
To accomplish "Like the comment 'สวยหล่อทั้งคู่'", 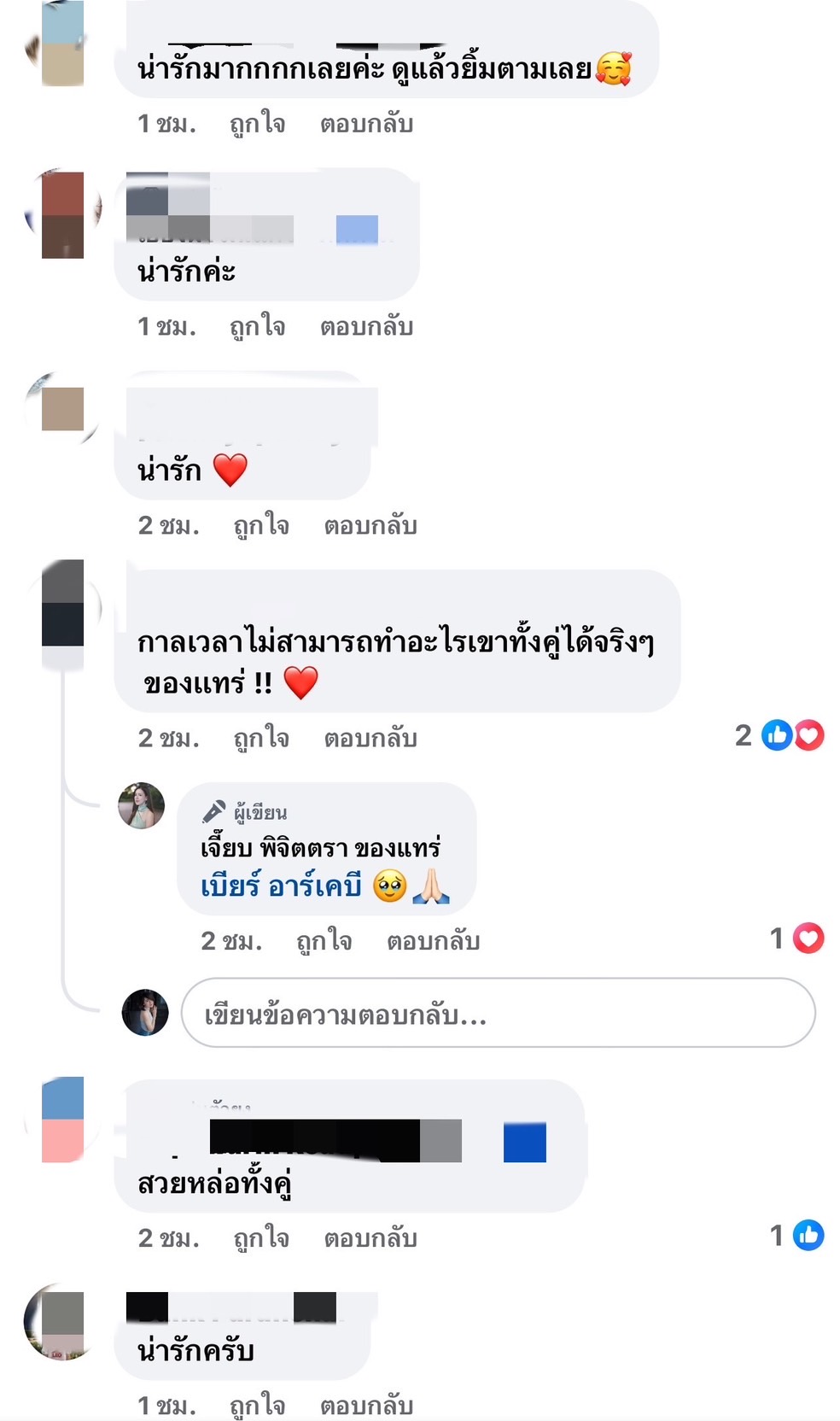I will (261, 1238).
